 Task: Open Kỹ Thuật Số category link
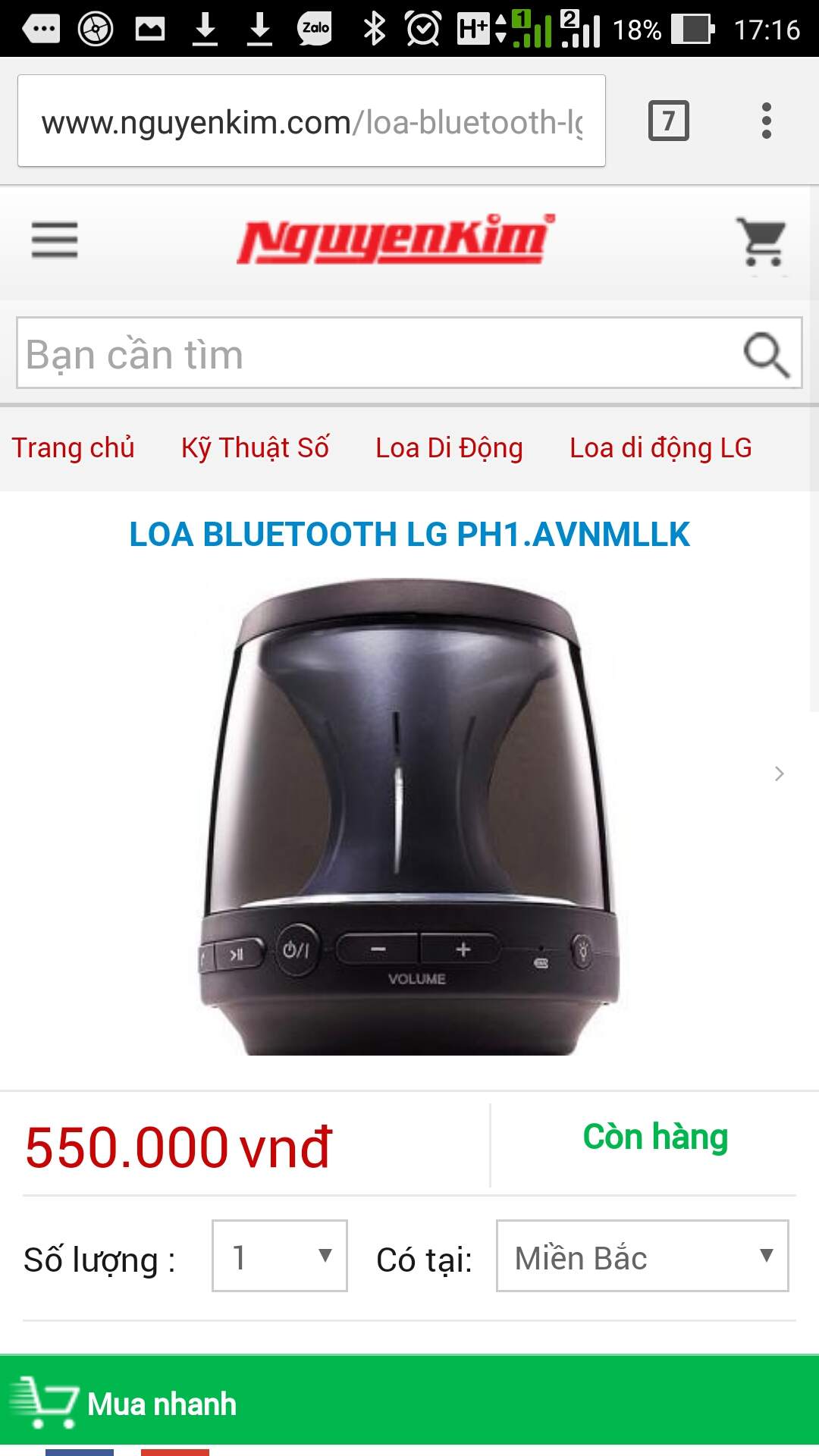[x=255, y=447]
